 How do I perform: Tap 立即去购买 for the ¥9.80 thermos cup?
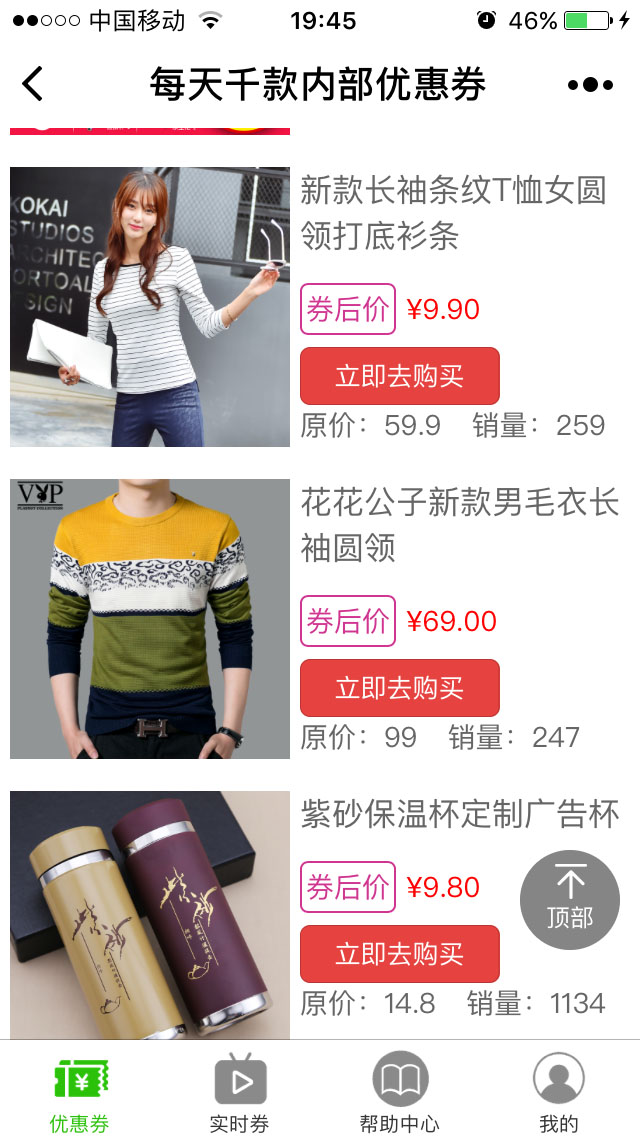click(x=399, y=954)
